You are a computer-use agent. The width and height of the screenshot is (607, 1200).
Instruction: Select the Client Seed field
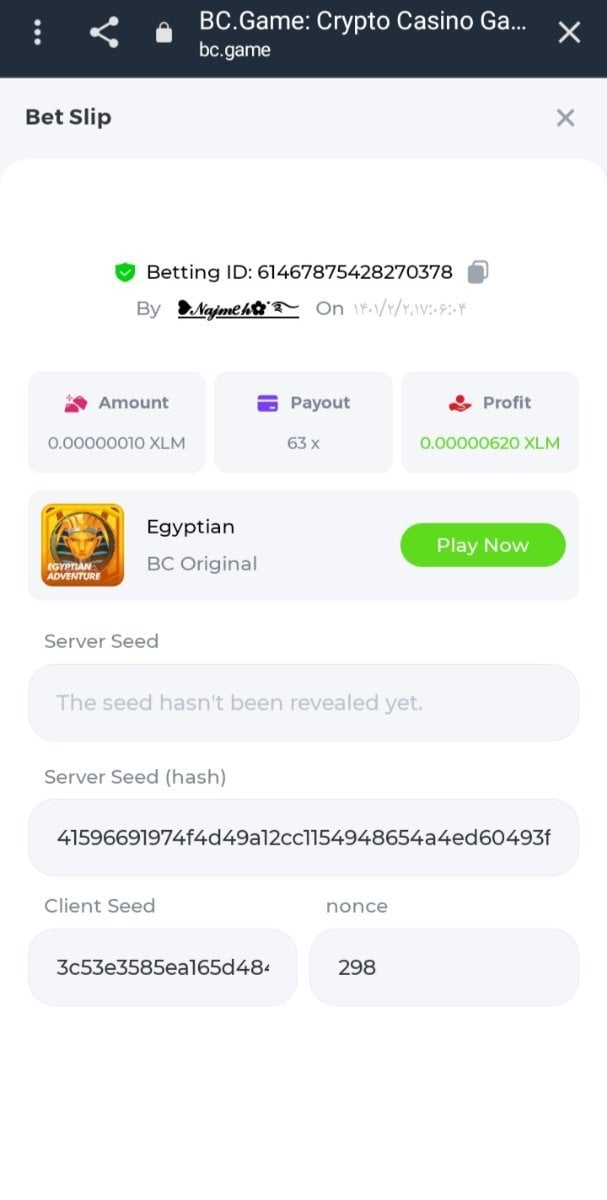(163, 967)
